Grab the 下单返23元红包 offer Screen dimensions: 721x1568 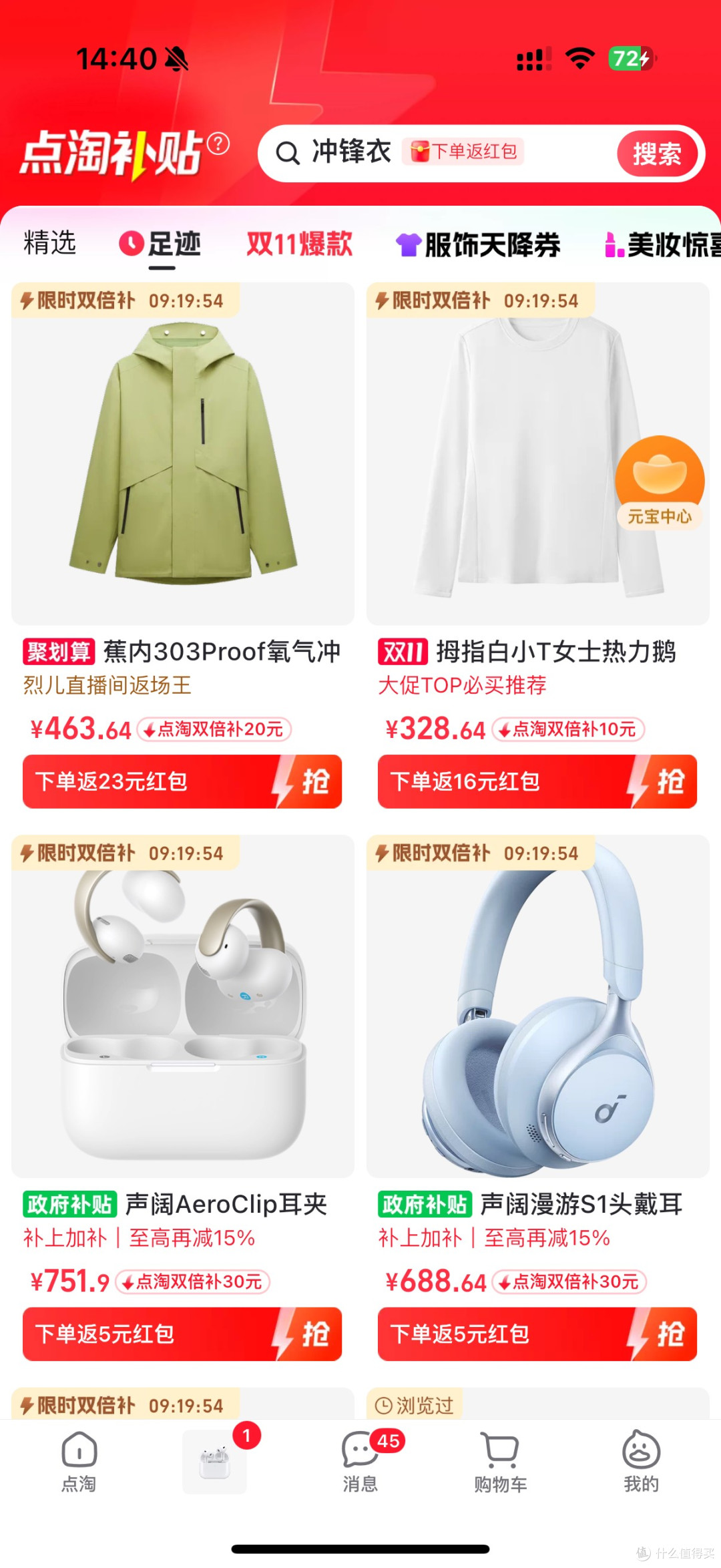pos(182,781)
